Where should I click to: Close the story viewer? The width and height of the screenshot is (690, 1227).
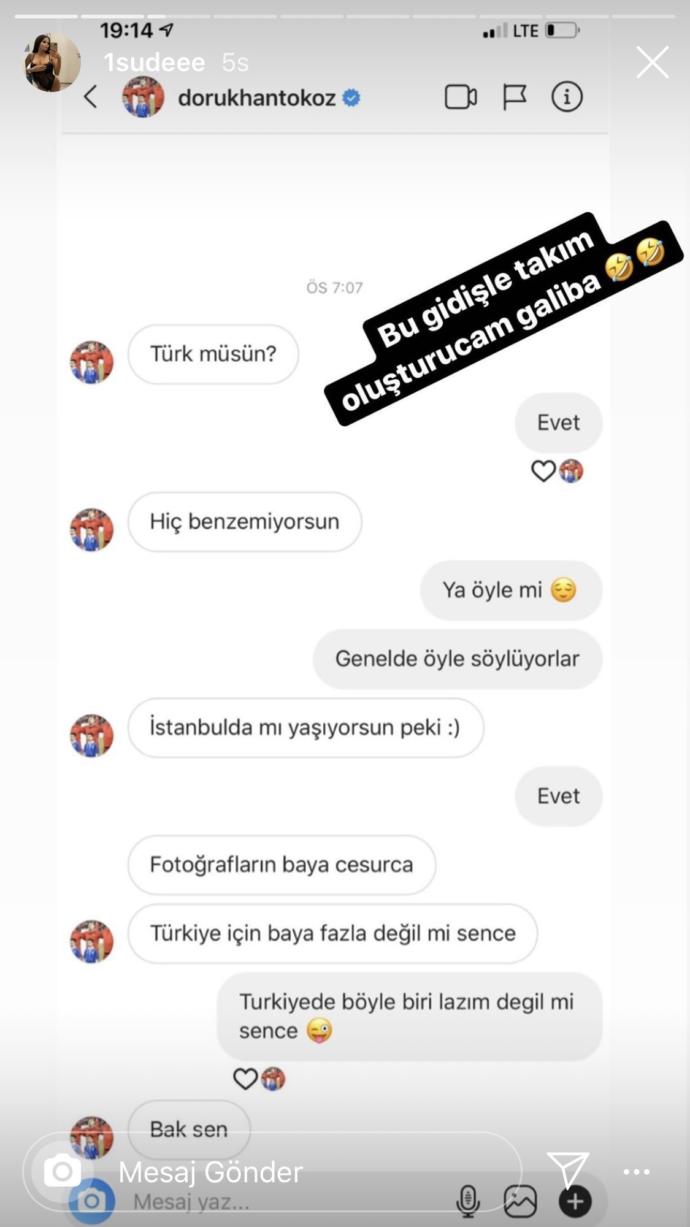point(652,63)
